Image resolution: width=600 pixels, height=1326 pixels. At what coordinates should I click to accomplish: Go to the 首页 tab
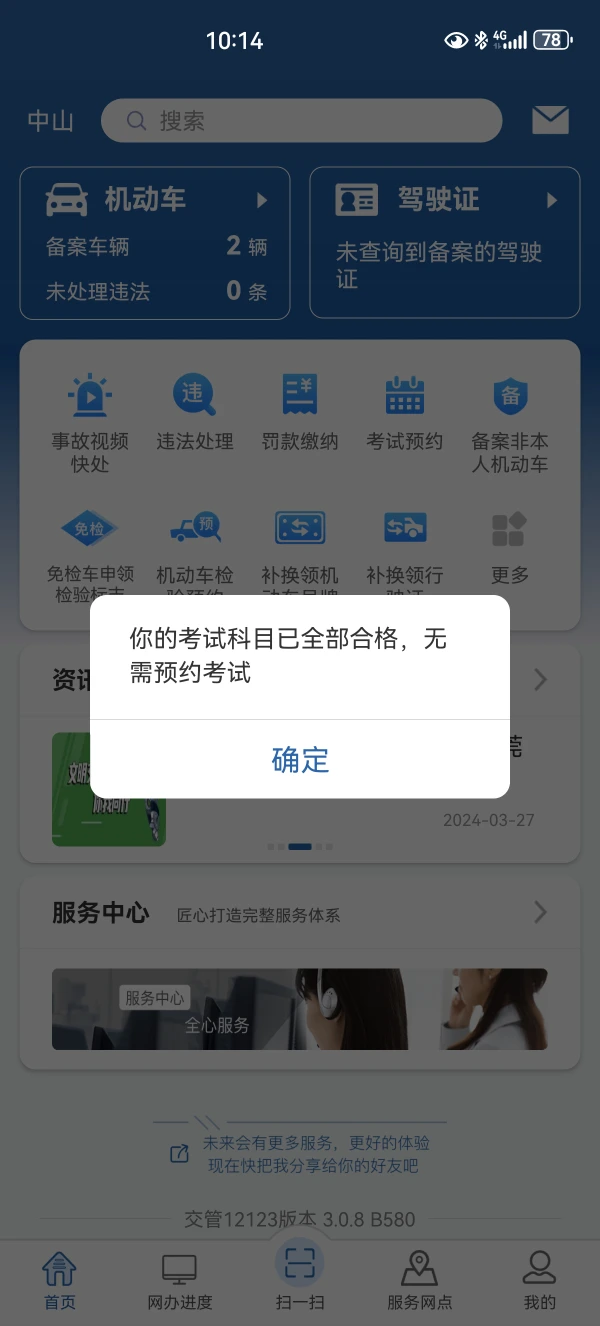click(60, 1280)
